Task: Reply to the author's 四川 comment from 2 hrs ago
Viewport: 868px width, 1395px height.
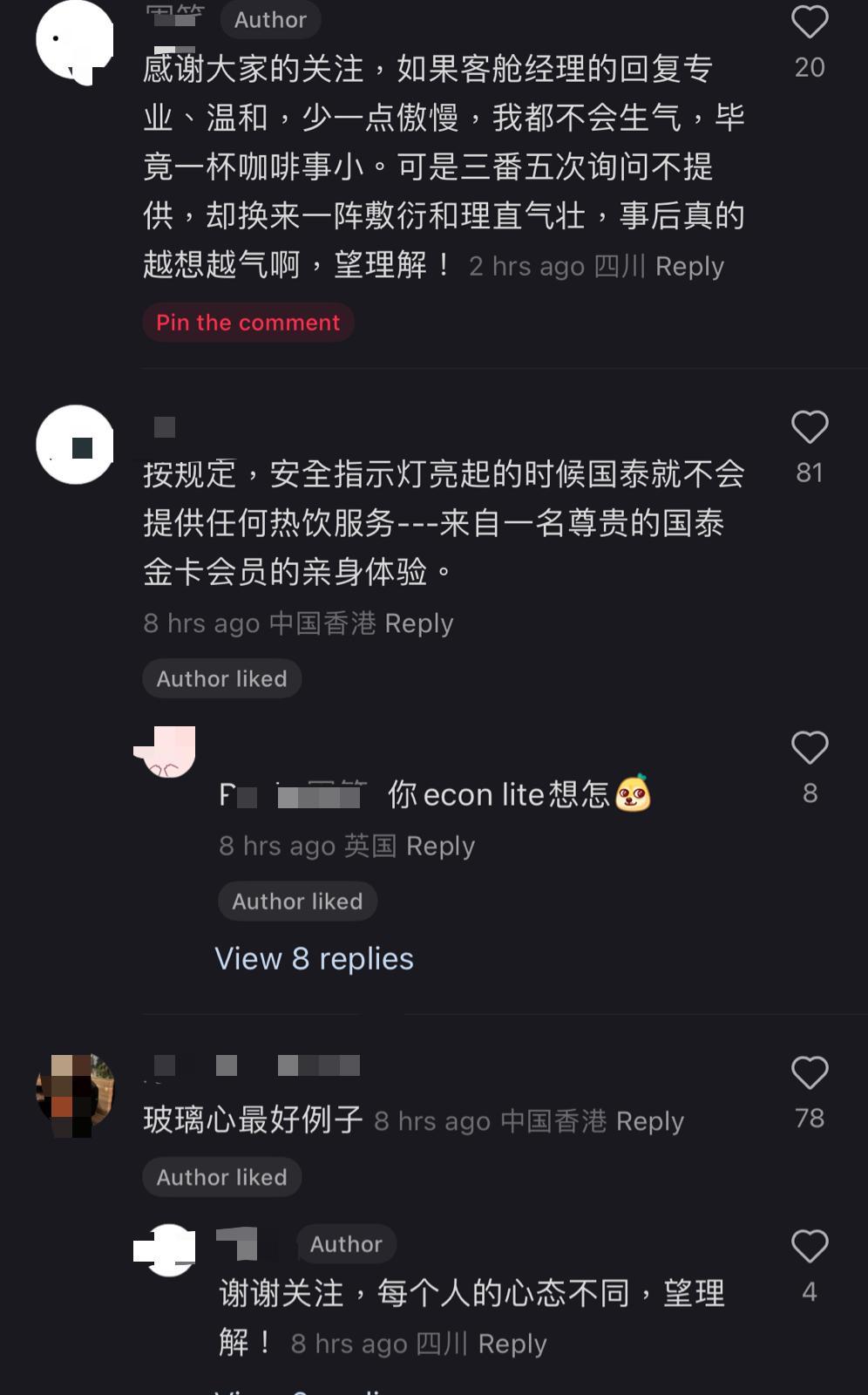Action: pyautogui.click(x=689, y=267)
